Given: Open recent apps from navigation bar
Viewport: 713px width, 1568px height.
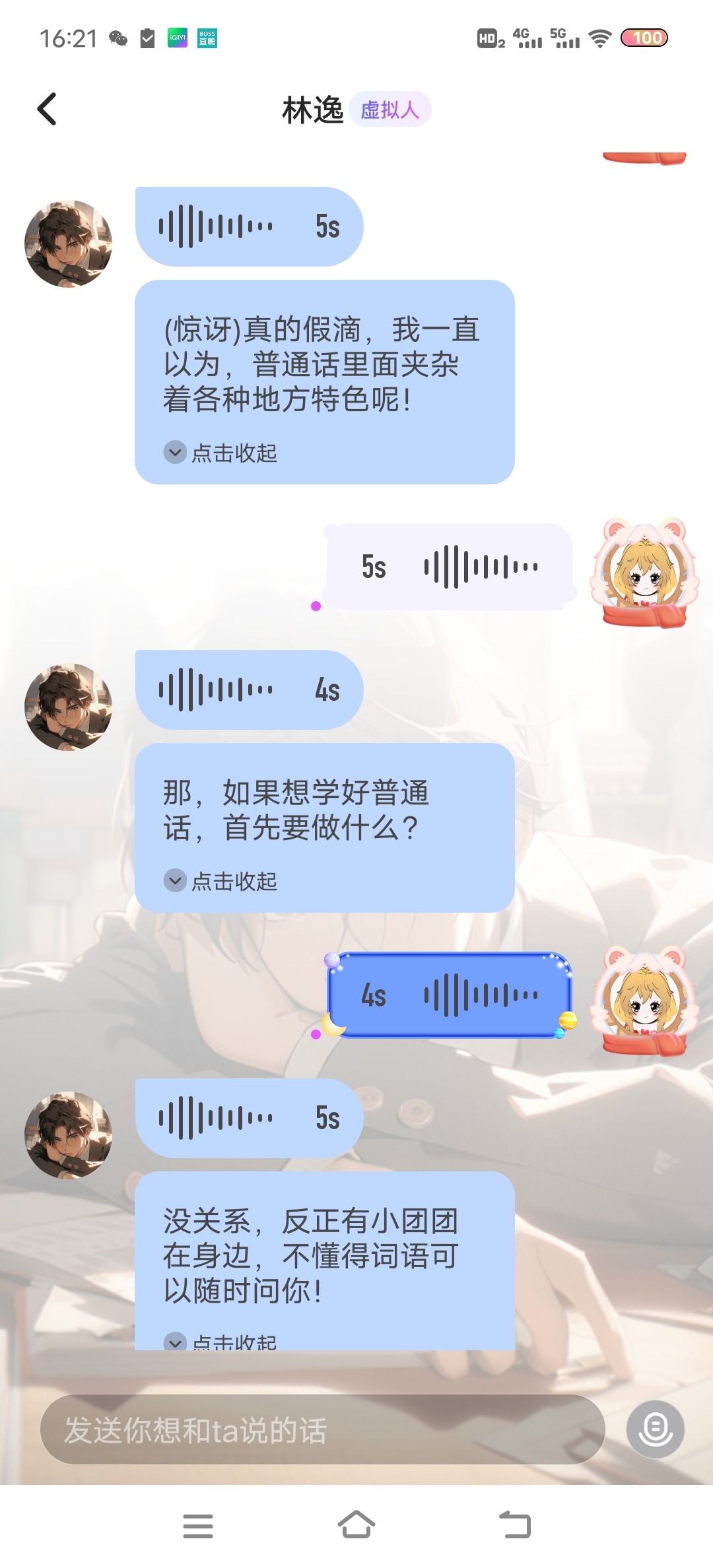Looking at the screenshot, I should pyautogui.click(x=198, y=1526).
